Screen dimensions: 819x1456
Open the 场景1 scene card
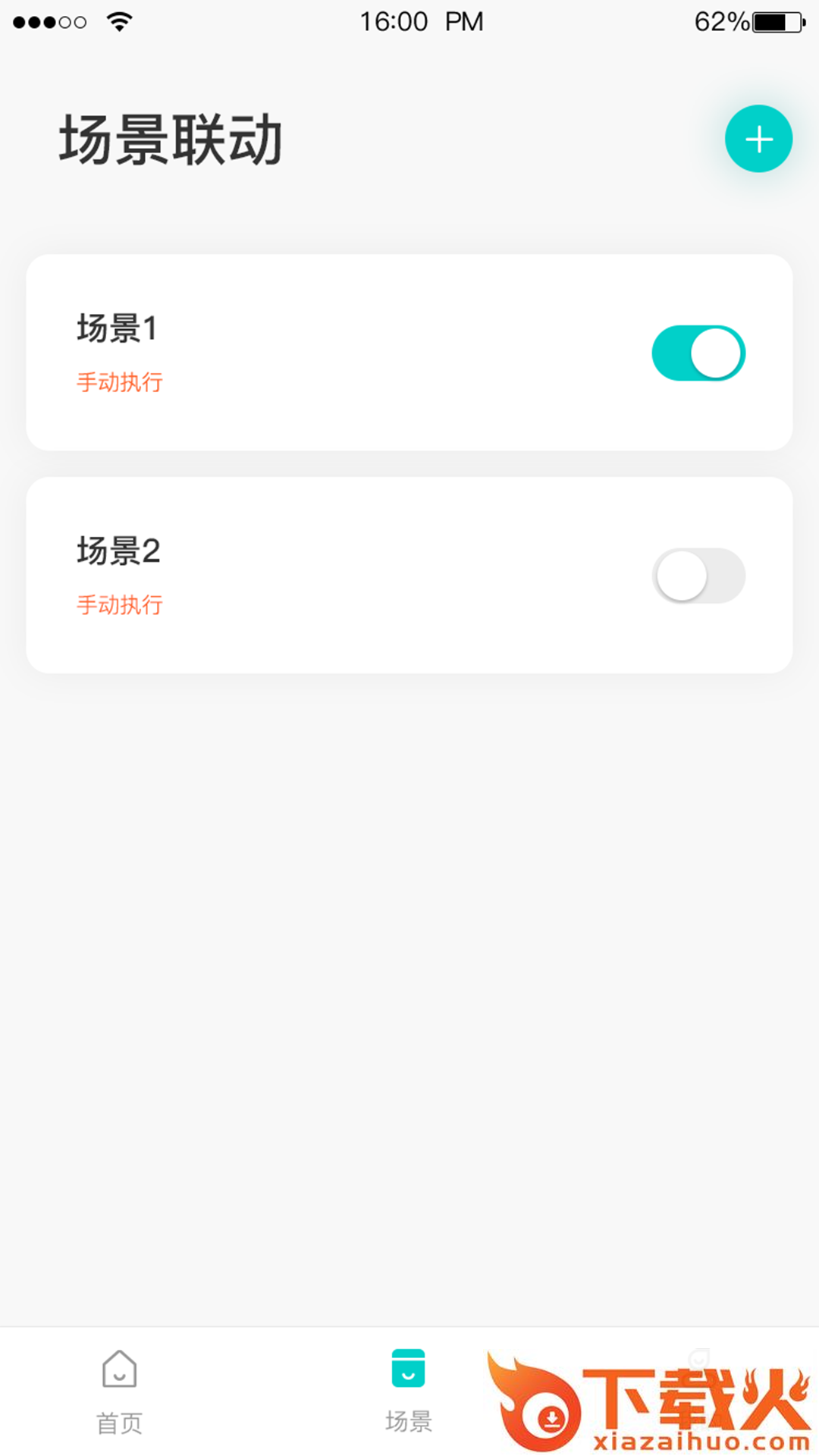[341, 353]
